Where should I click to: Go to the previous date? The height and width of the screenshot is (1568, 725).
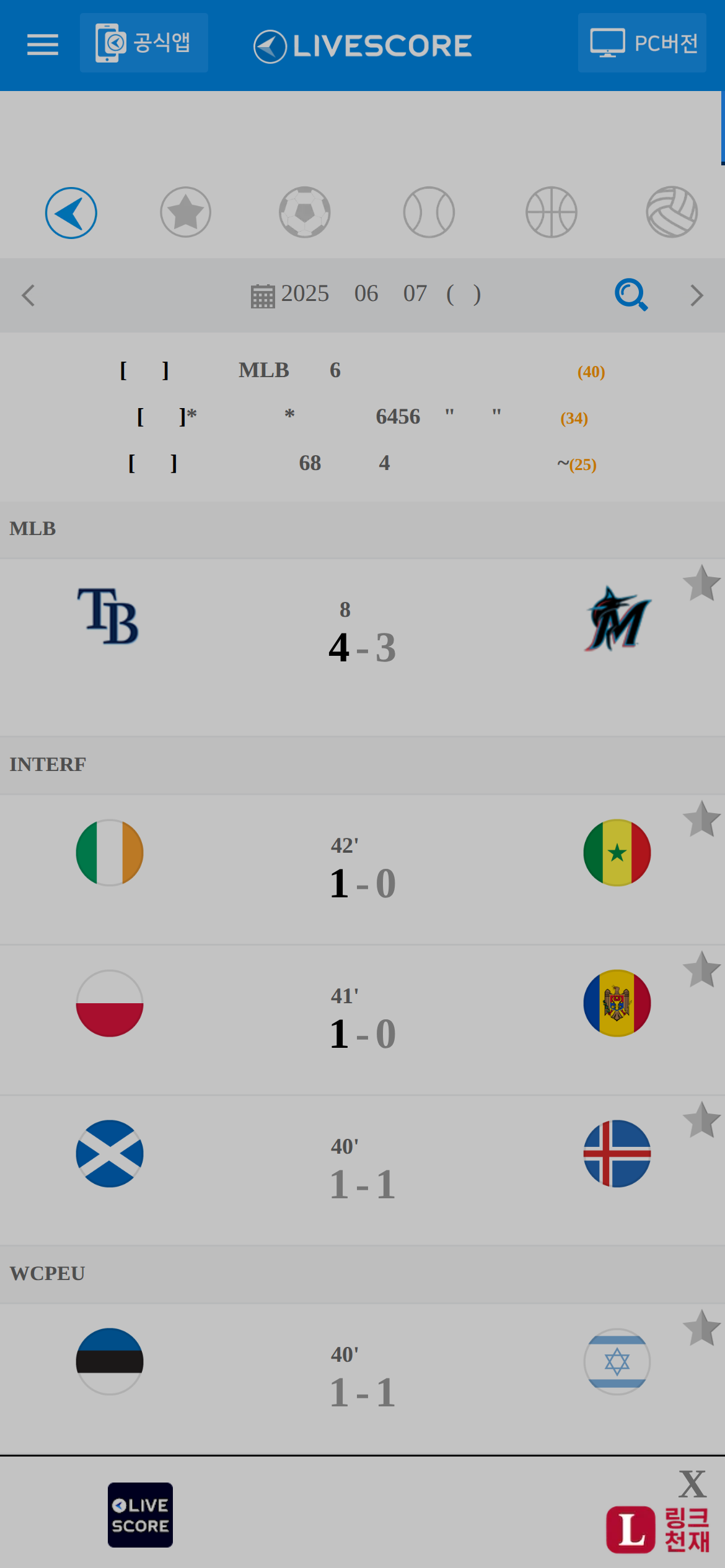coord(28,295)
